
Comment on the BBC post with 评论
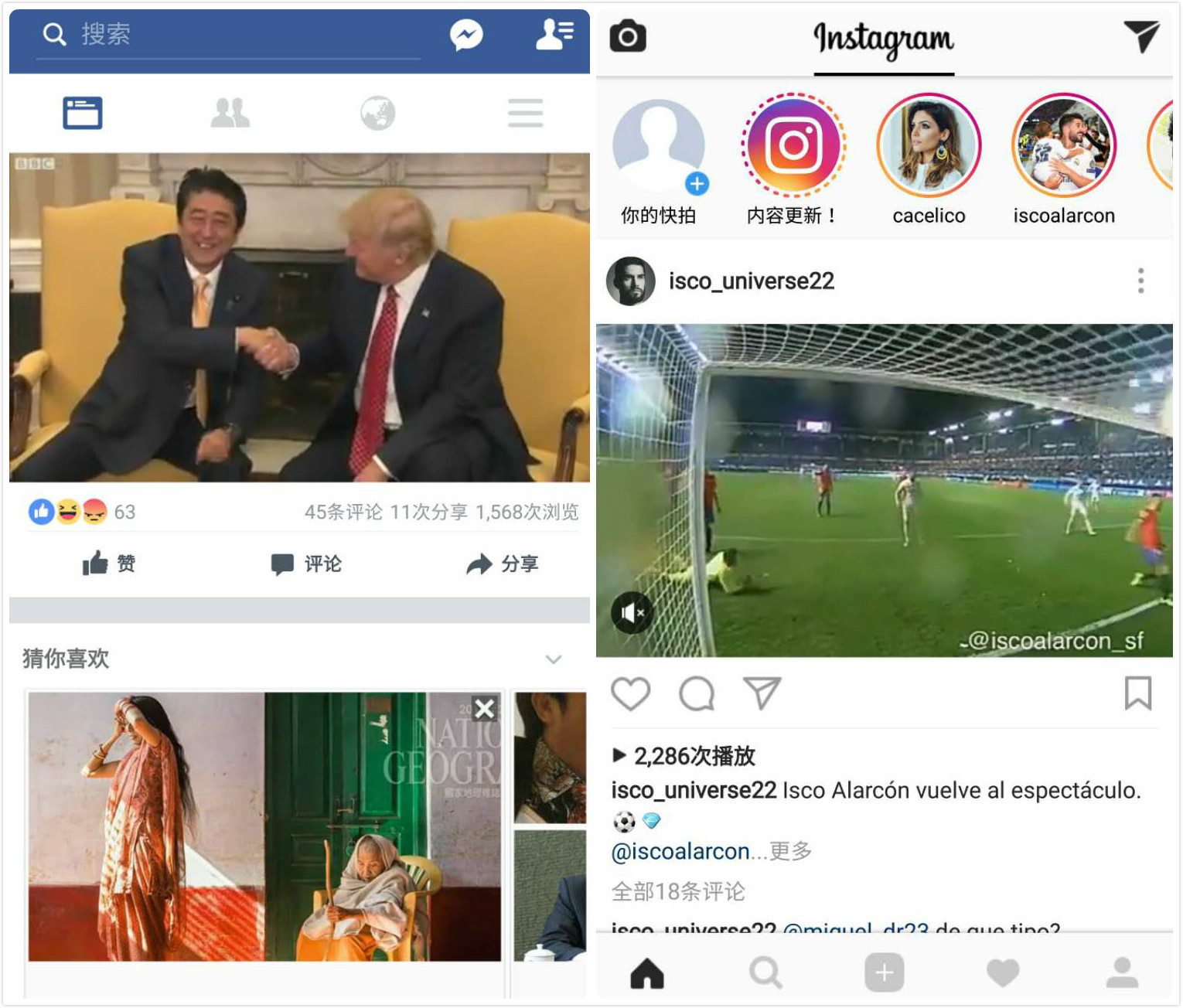click(306, 564)
